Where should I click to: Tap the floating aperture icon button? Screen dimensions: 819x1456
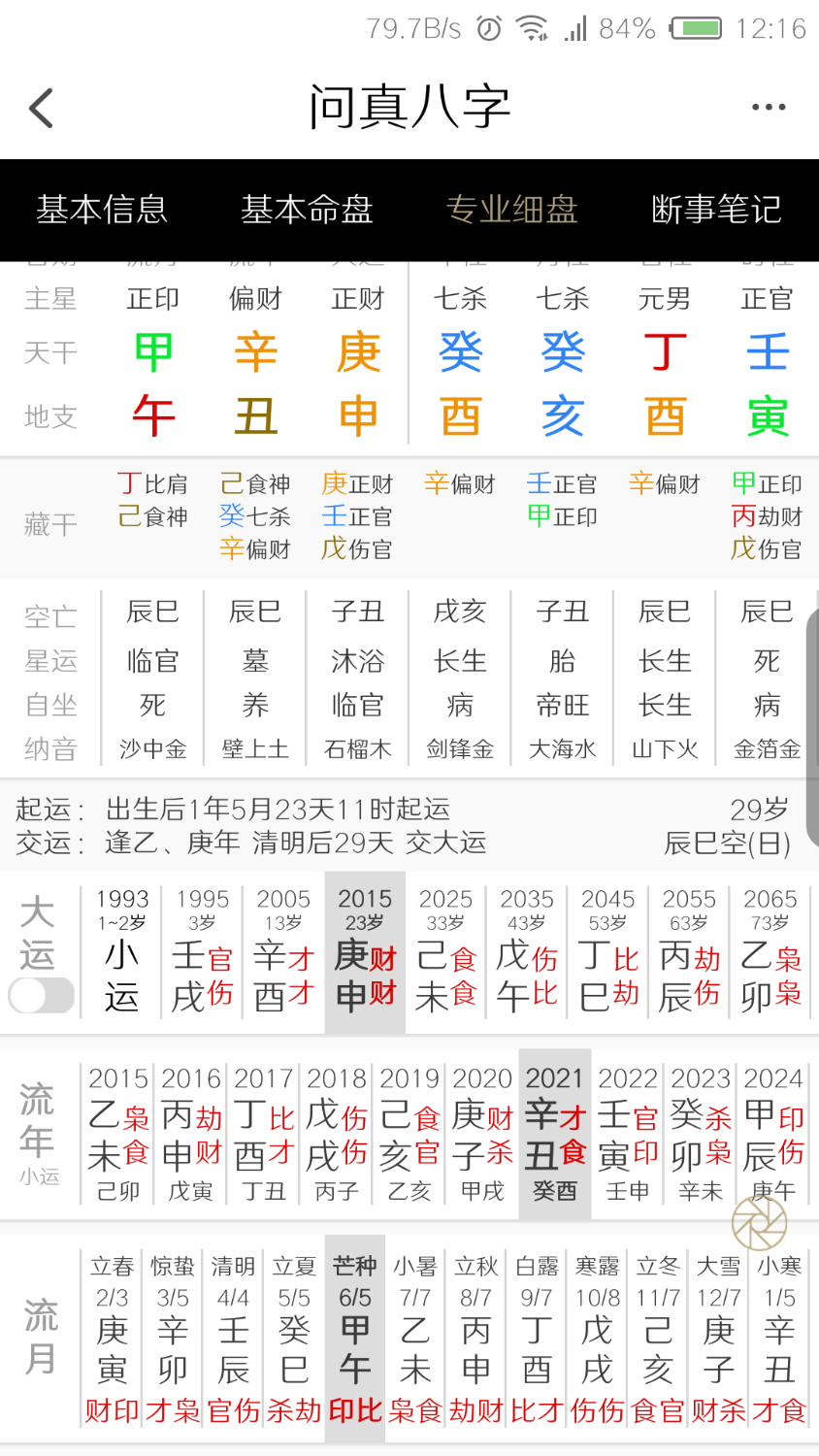pyautogui.click(x=759, y=1223)
